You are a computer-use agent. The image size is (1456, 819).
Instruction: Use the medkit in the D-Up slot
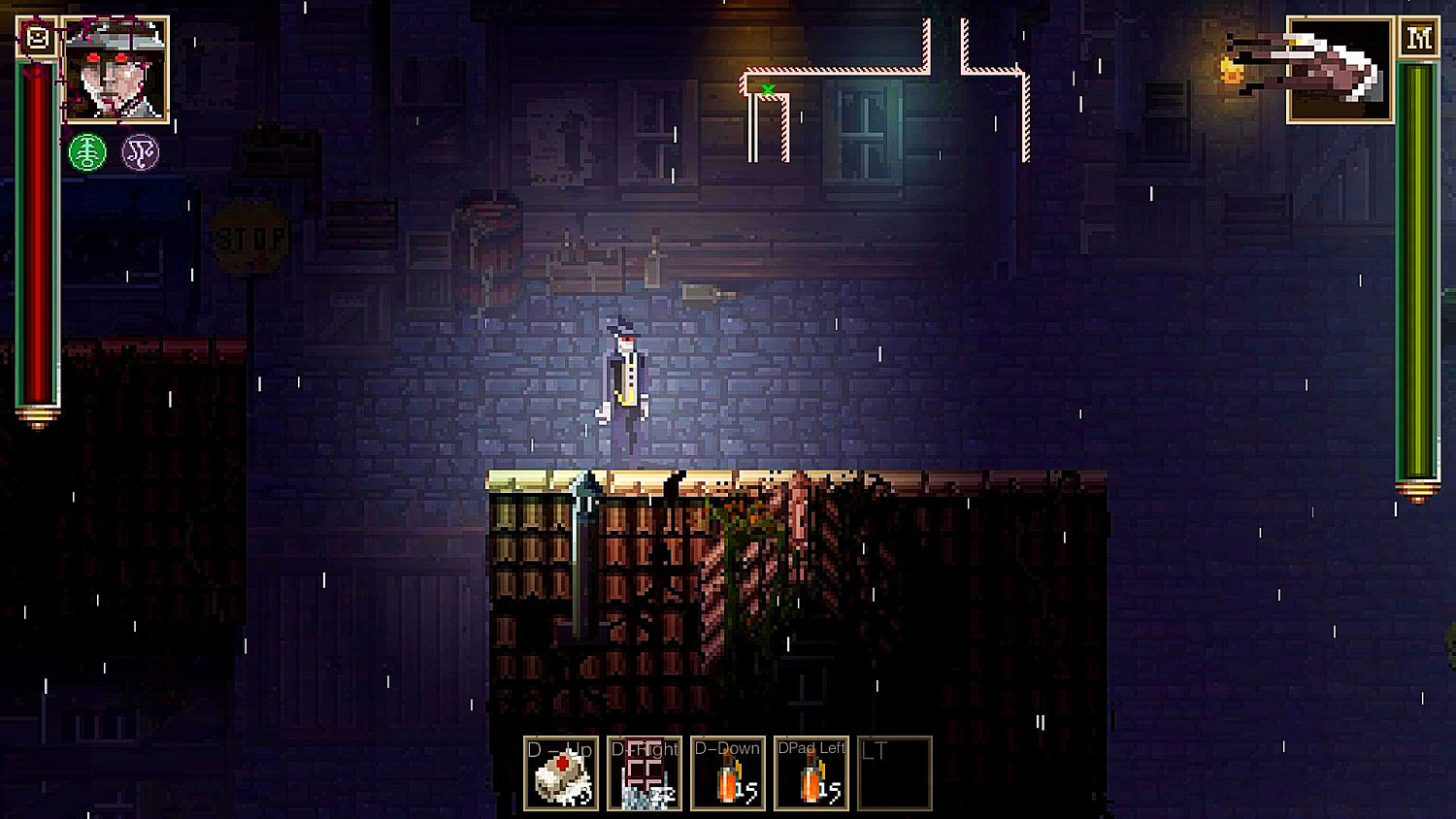point(561,773)
